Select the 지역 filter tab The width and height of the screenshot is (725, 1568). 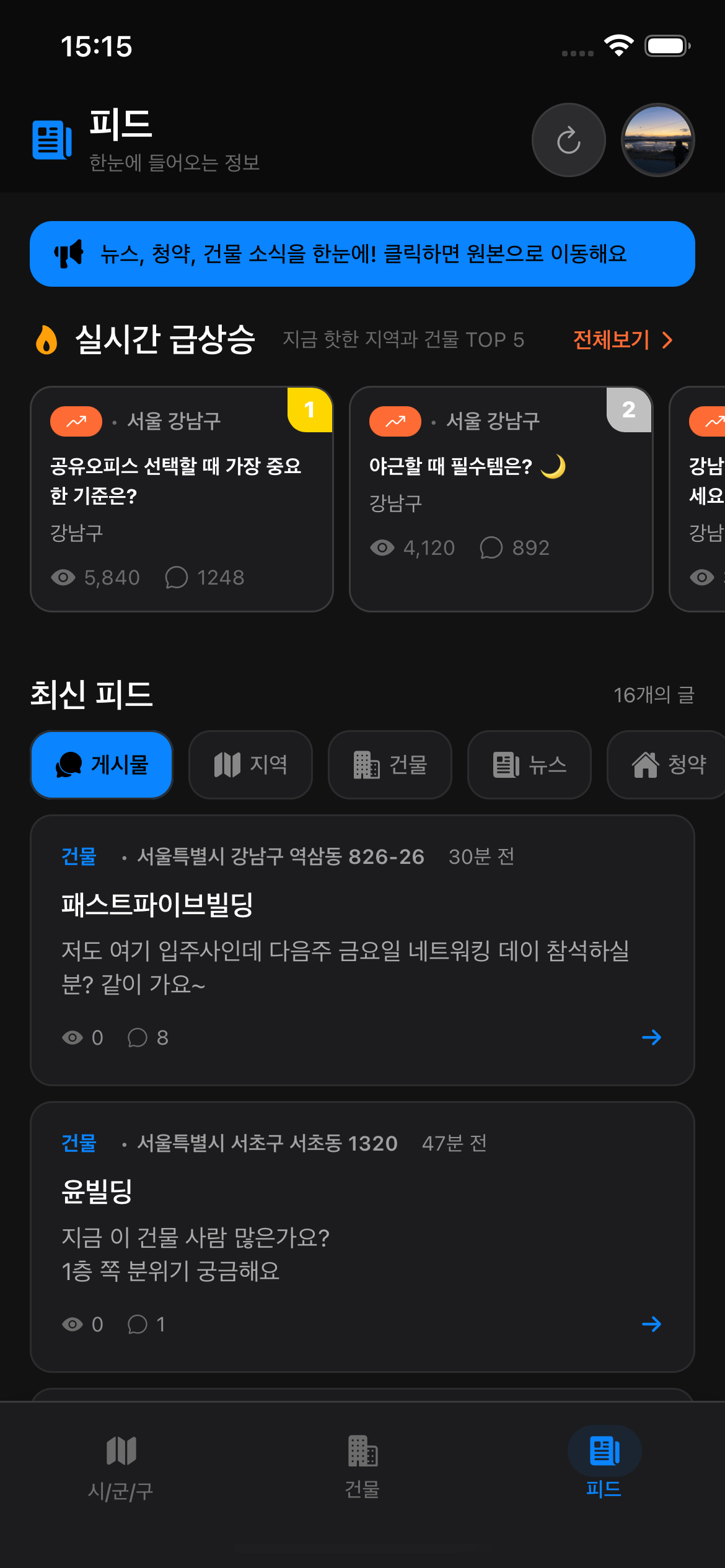tap(250, 765)
